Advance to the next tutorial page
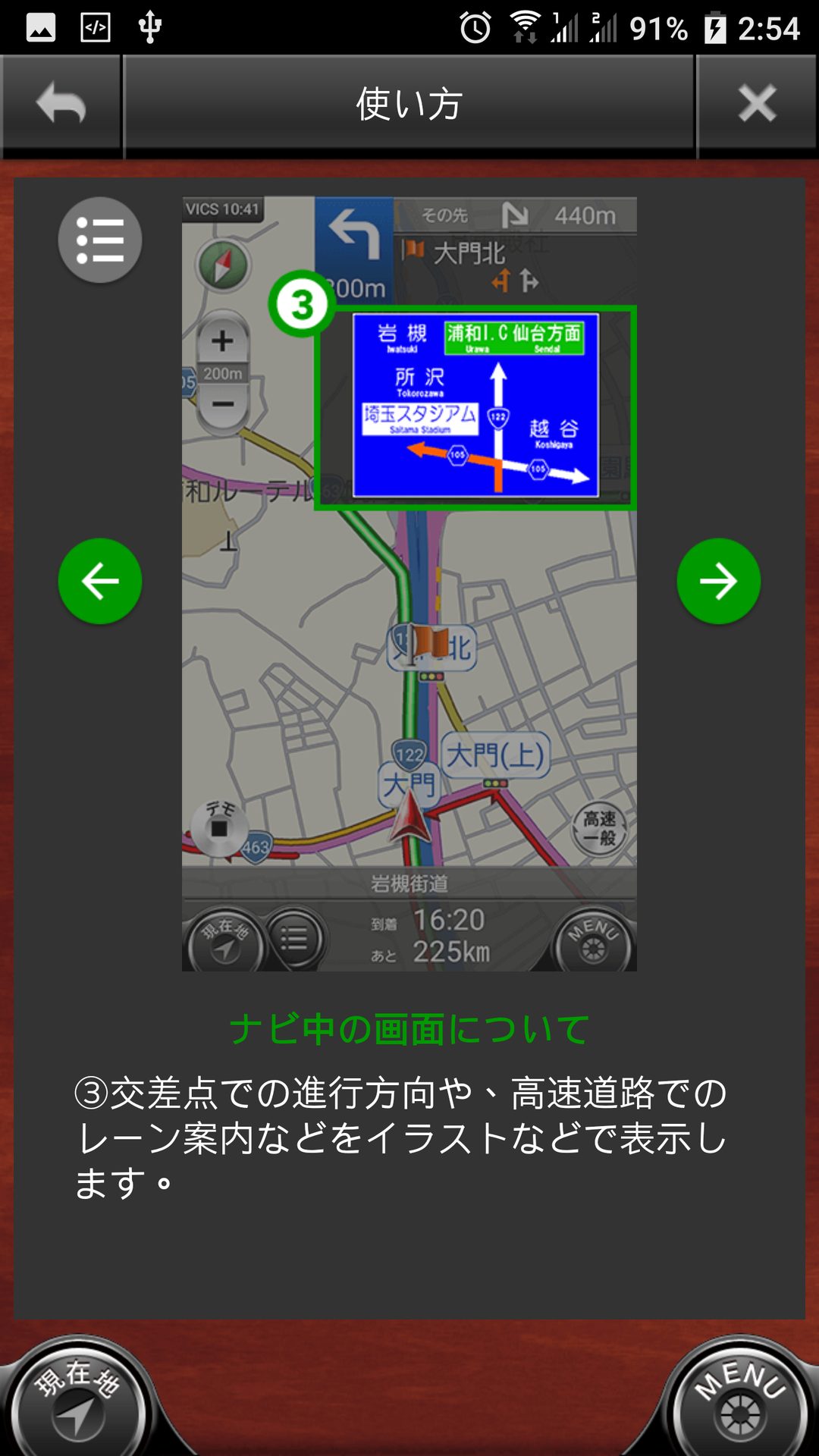 coord(718,582)
